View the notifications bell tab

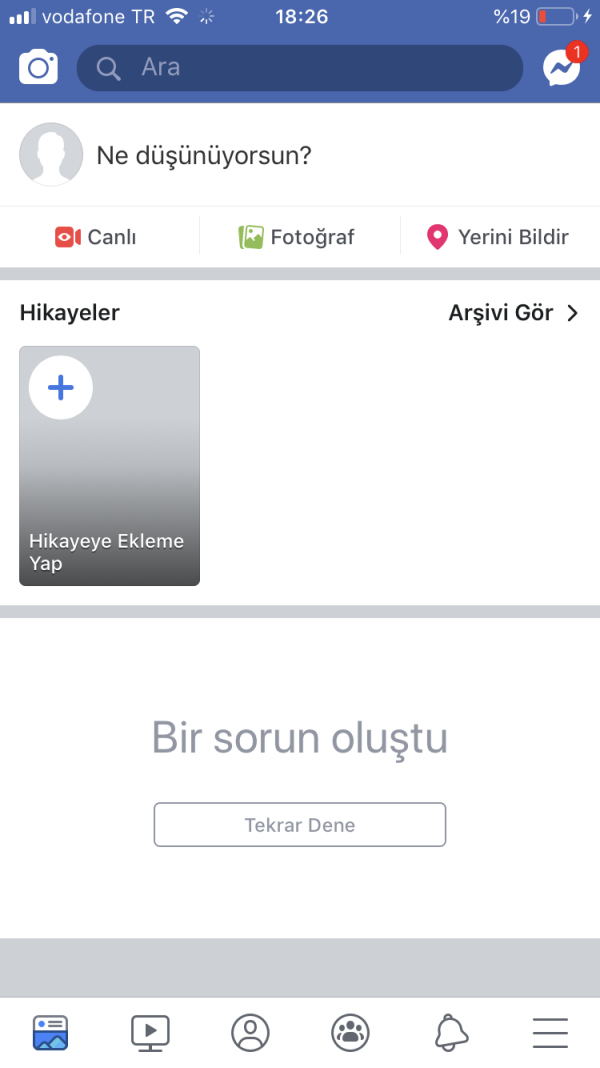tap(451, 1032)
